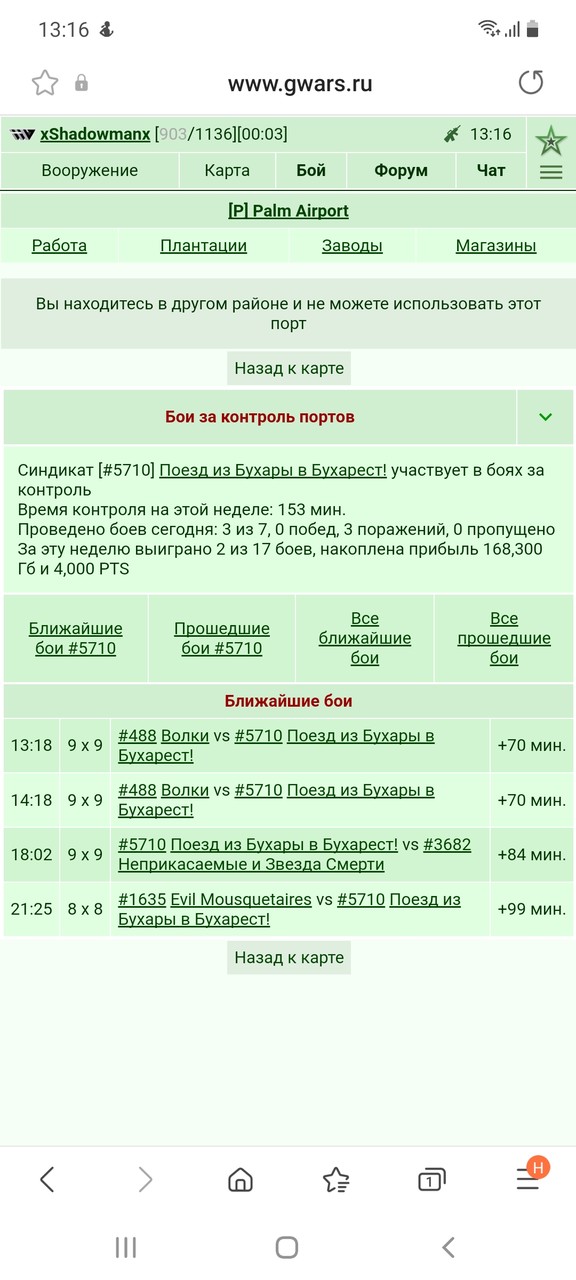Open the xShadowmanx profile link
Viewport: 576px width, 1280px height.
coord(95,134)
